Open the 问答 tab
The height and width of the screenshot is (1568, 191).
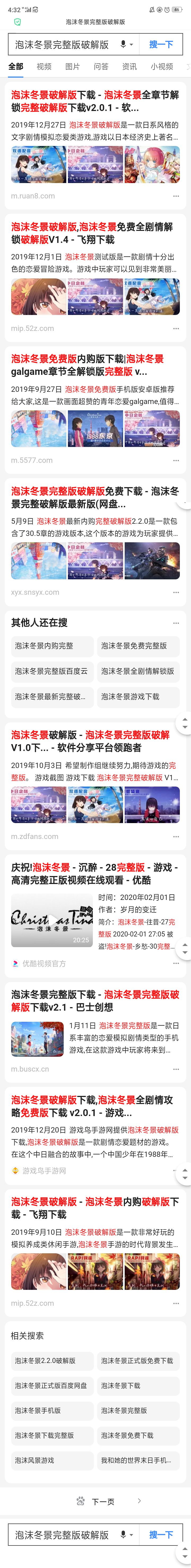point(101,66)
